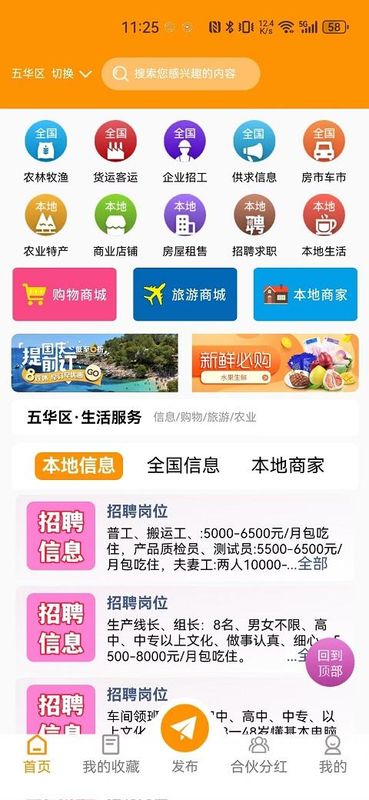The width and height of the screenshot is (369, 800).
Task: Open the 新鲜必购 fruit banner
Action: pos(275,363)
